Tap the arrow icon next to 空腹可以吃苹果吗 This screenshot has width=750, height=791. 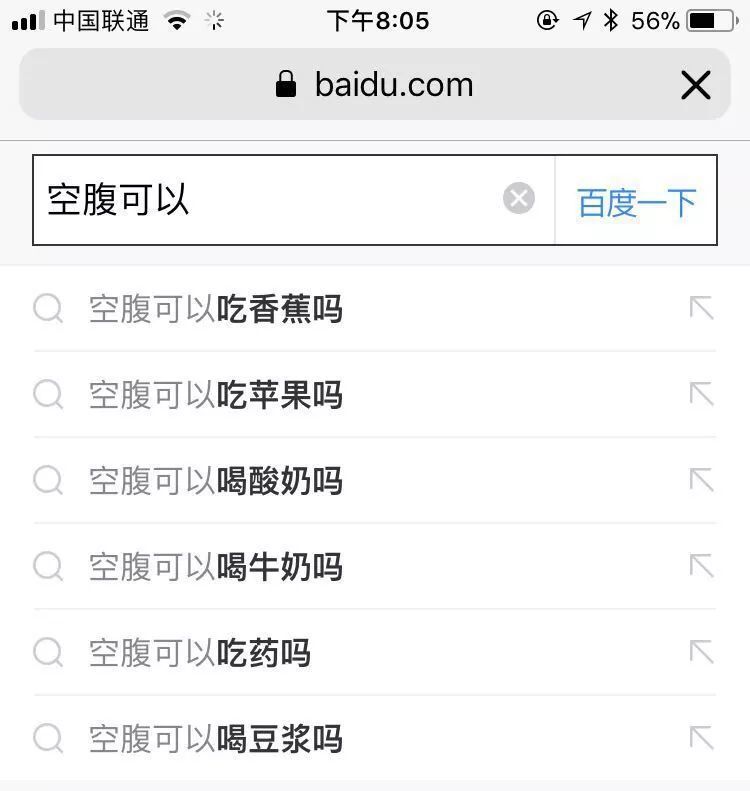(701, 394)
